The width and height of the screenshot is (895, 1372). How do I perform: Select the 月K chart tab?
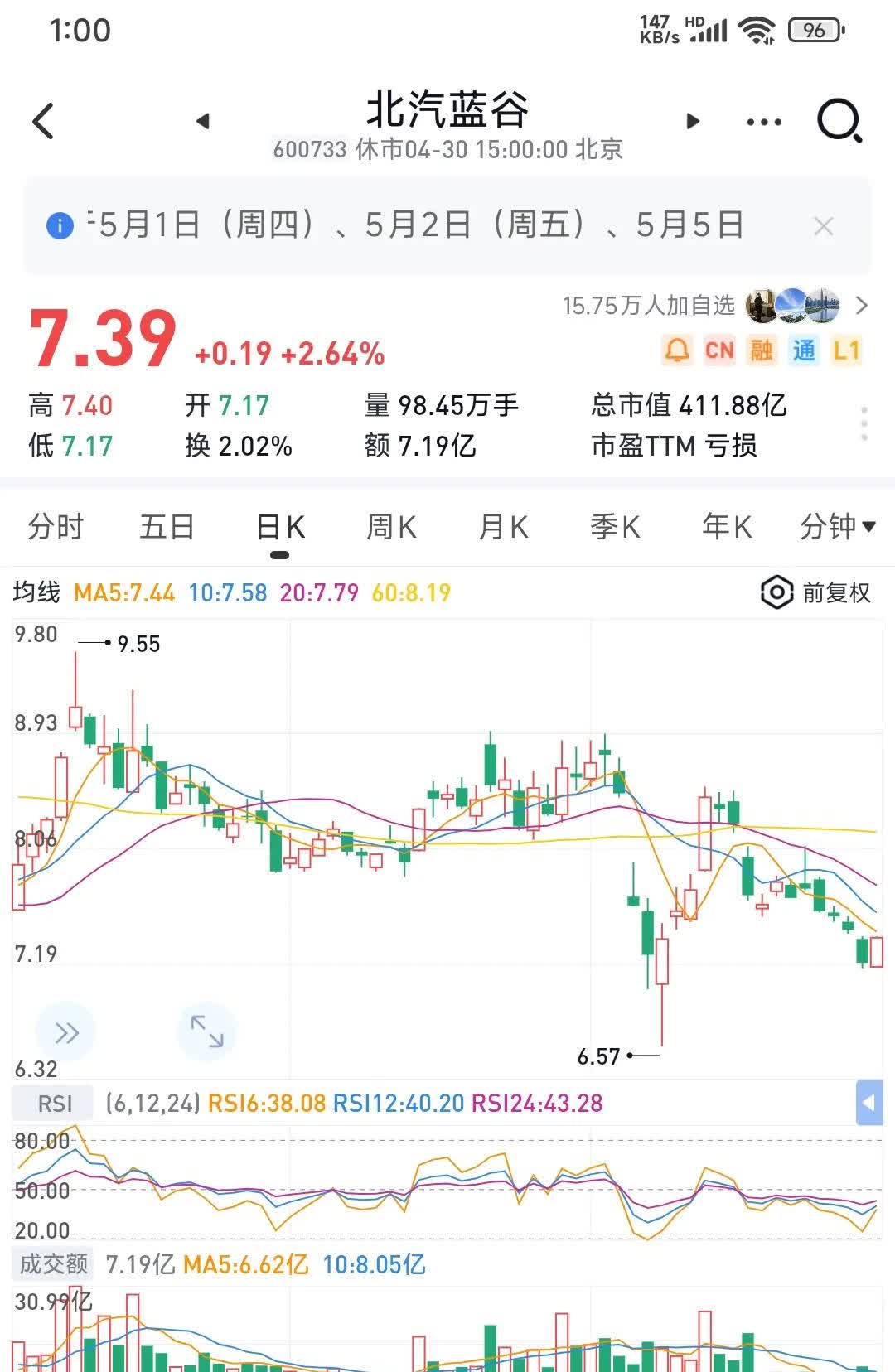pos(503,527)
